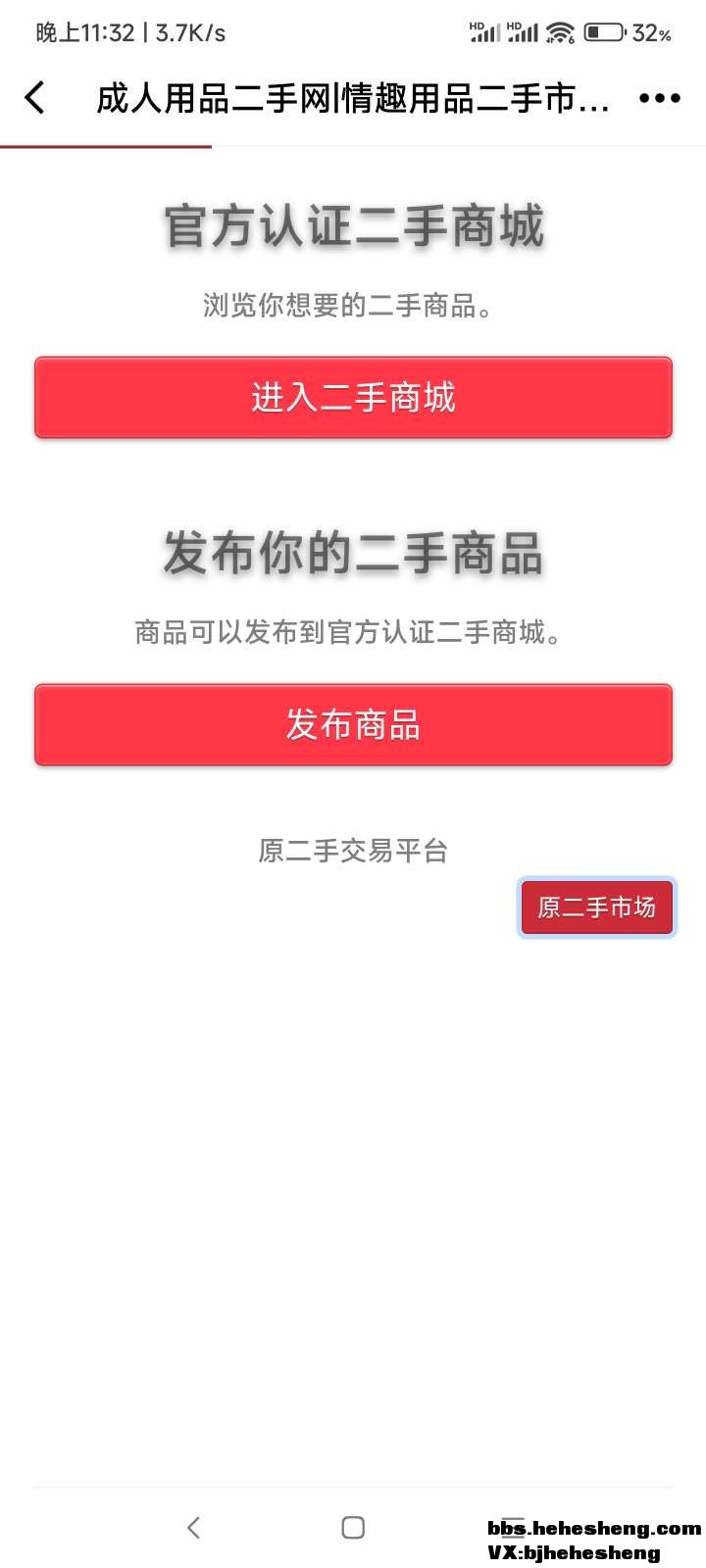Tap the 发布商品 button
This screenshot has height=1568, width=706.
pyautogui.click(x=353, y=725)
